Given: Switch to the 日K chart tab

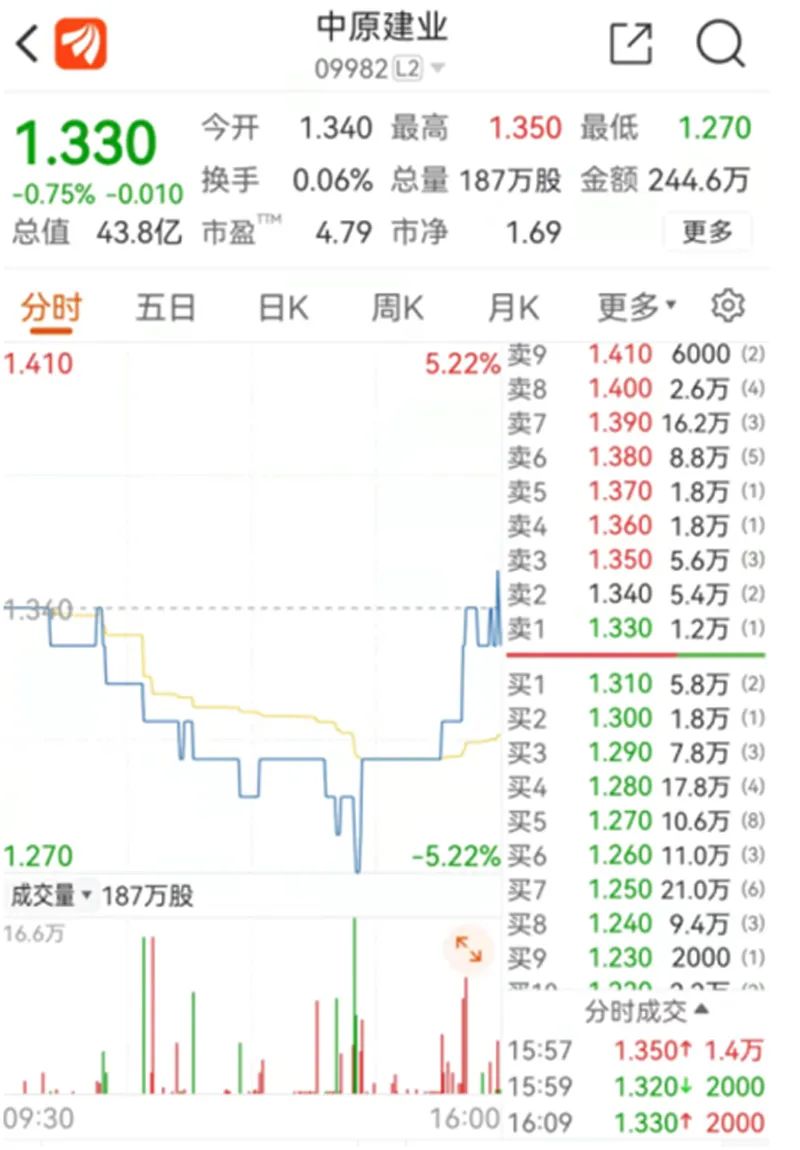Looking at the screenshot, I should pos(283,308).
